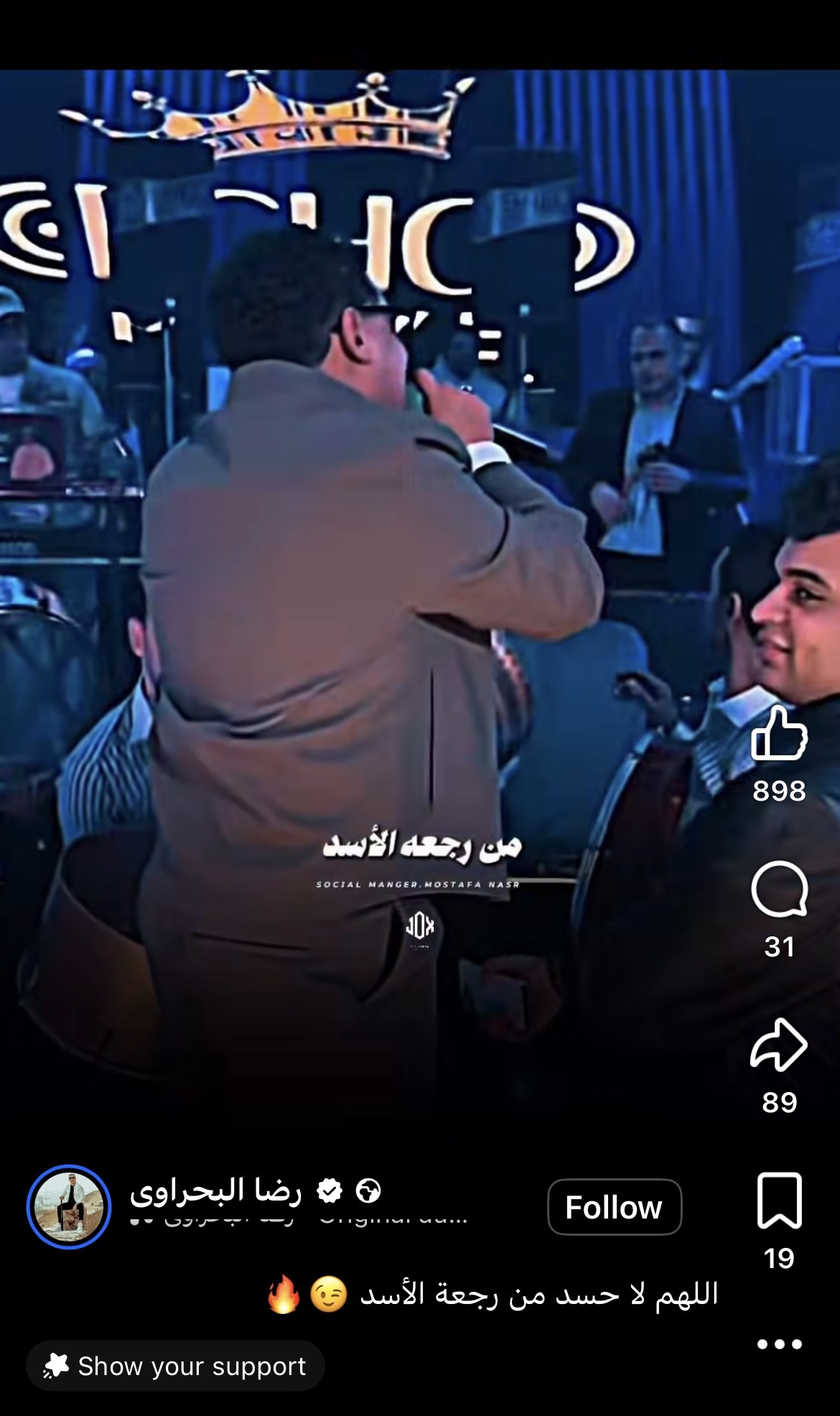Share this reel
The image size is (840, 1416).
[x=779, y=1046]
